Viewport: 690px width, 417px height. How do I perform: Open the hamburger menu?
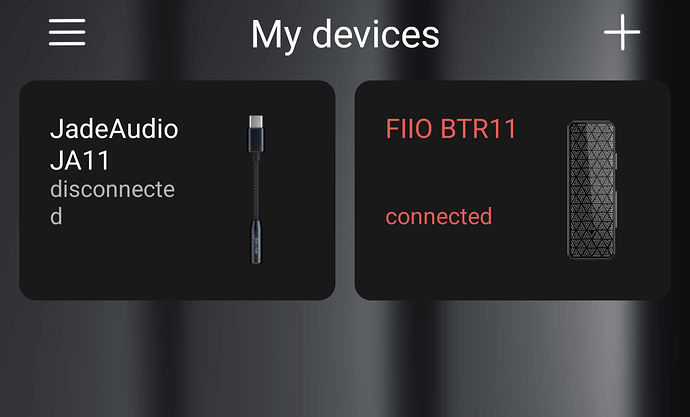click(x=67, y=34)
